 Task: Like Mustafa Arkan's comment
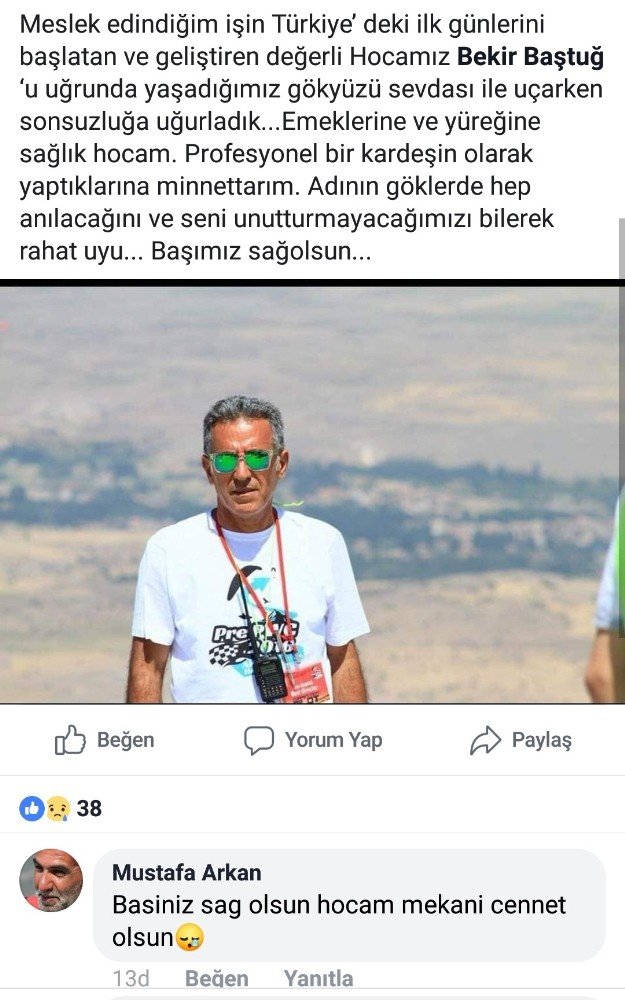[x=216, y=978]
